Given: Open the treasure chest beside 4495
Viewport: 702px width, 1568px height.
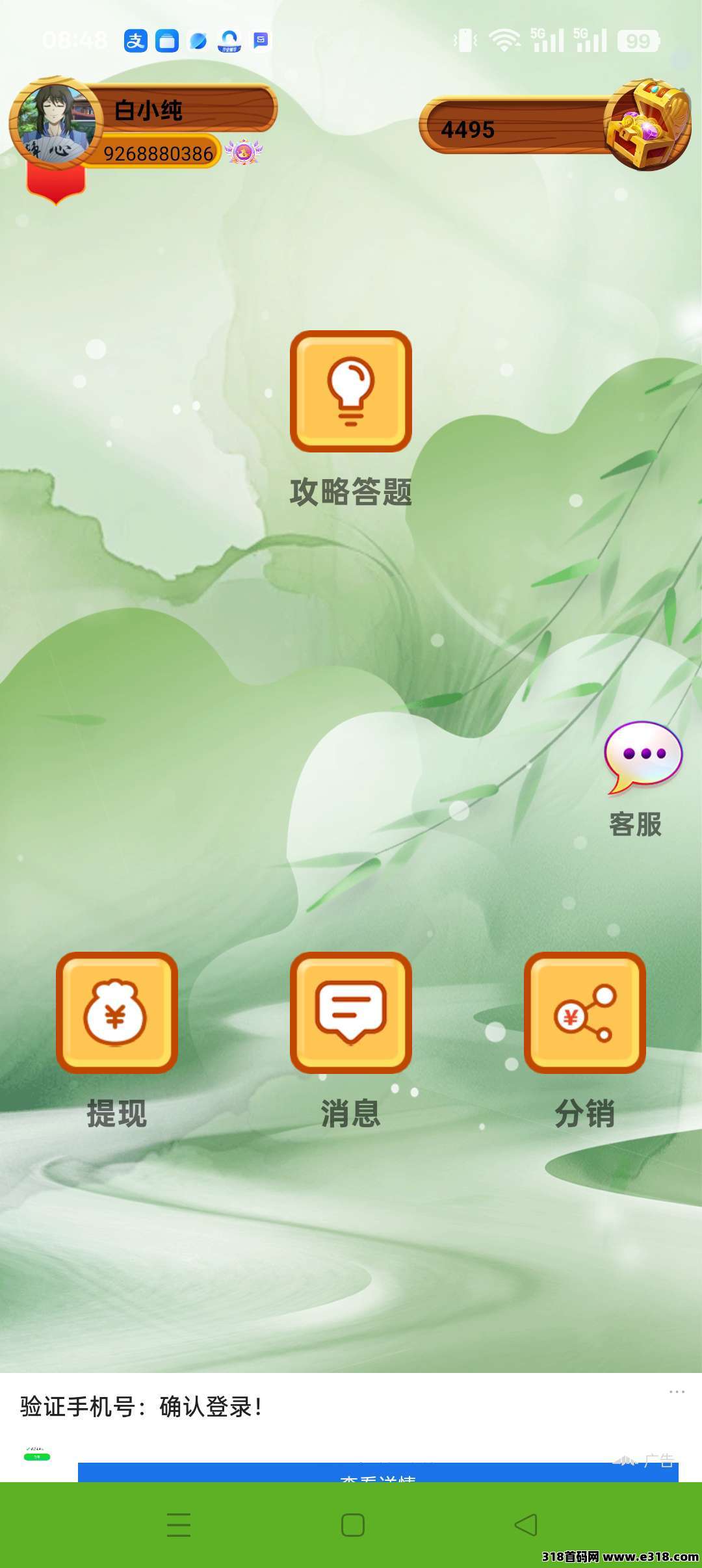Looking at the screenshot, I should pos(647,124).
